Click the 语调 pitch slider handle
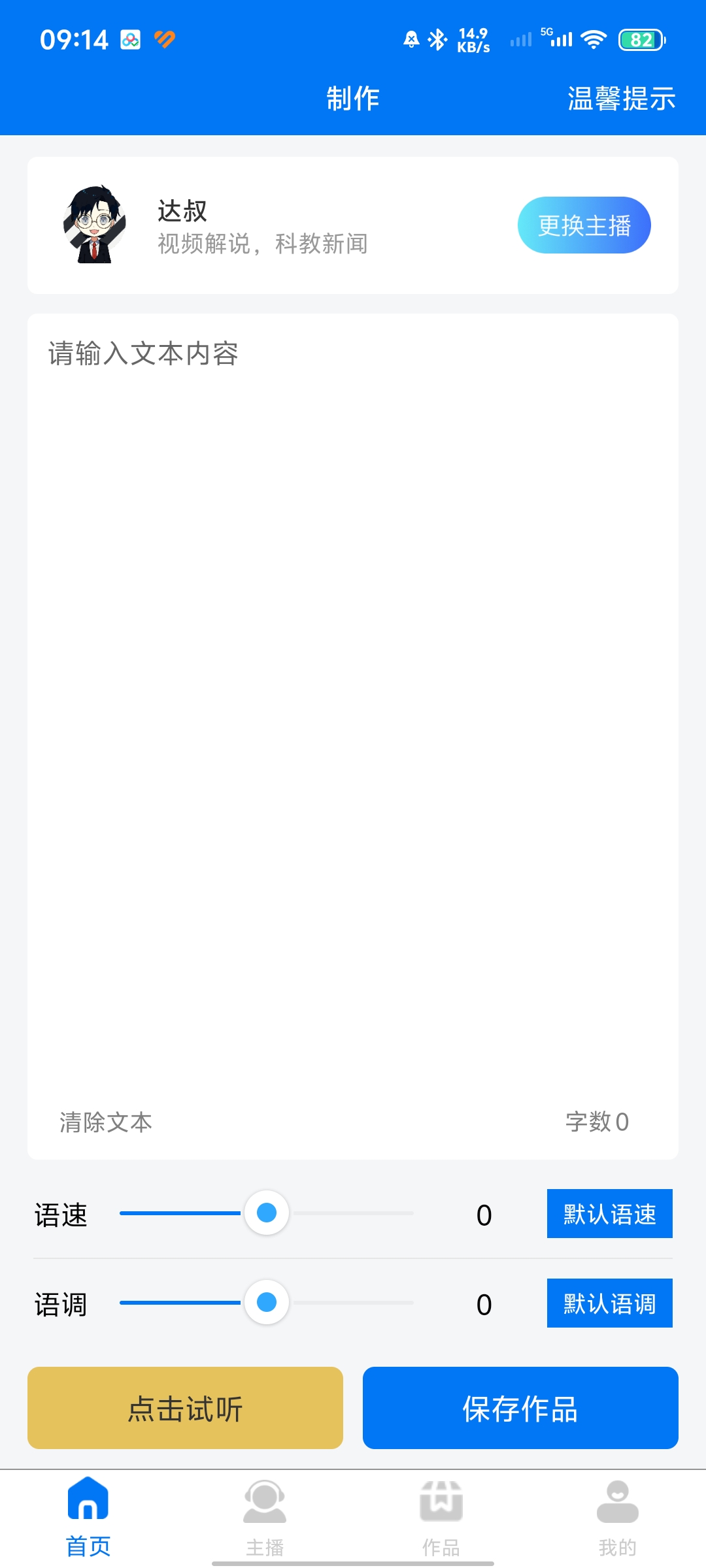Image resolution: width=706 pixels, height=1568 pixels. (266, 1301)
